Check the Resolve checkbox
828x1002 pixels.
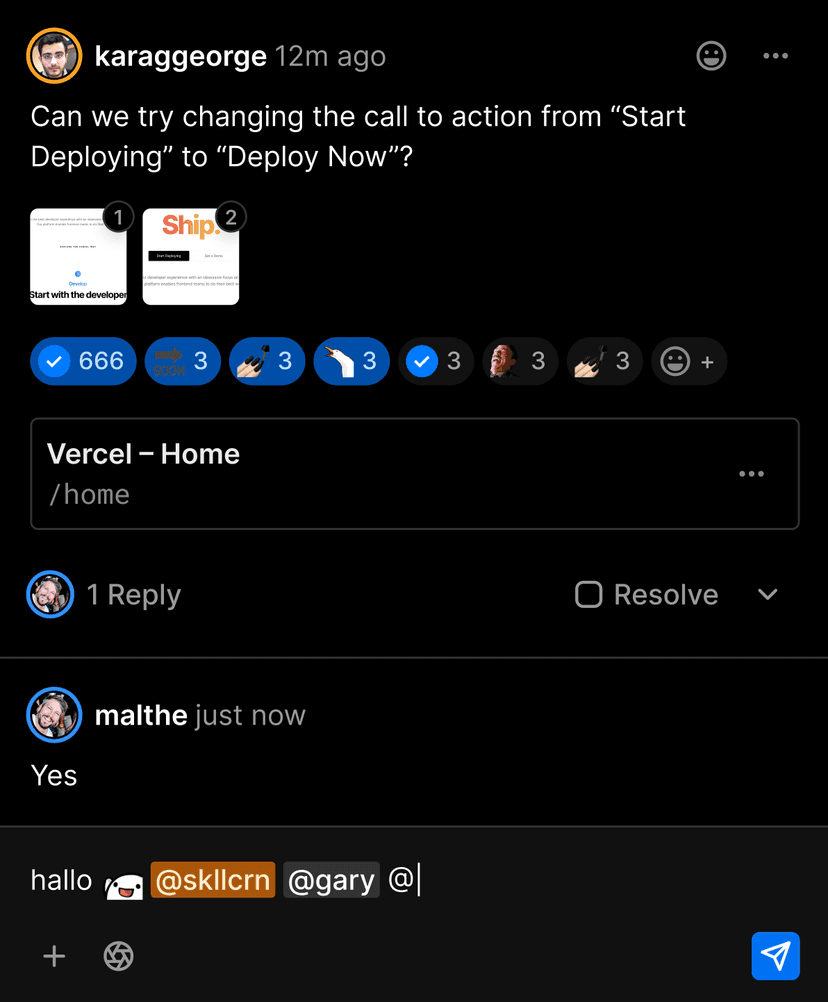pyautogui.click(x=588, y=594)
